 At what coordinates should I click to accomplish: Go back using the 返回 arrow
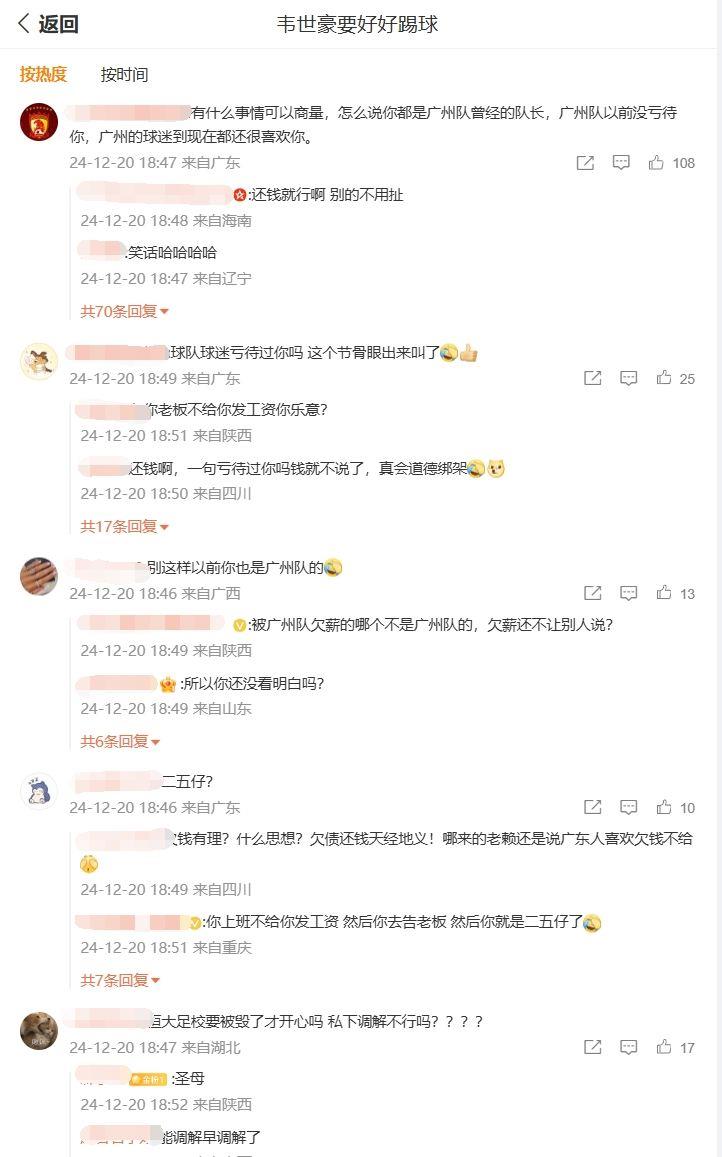point(47,25)
